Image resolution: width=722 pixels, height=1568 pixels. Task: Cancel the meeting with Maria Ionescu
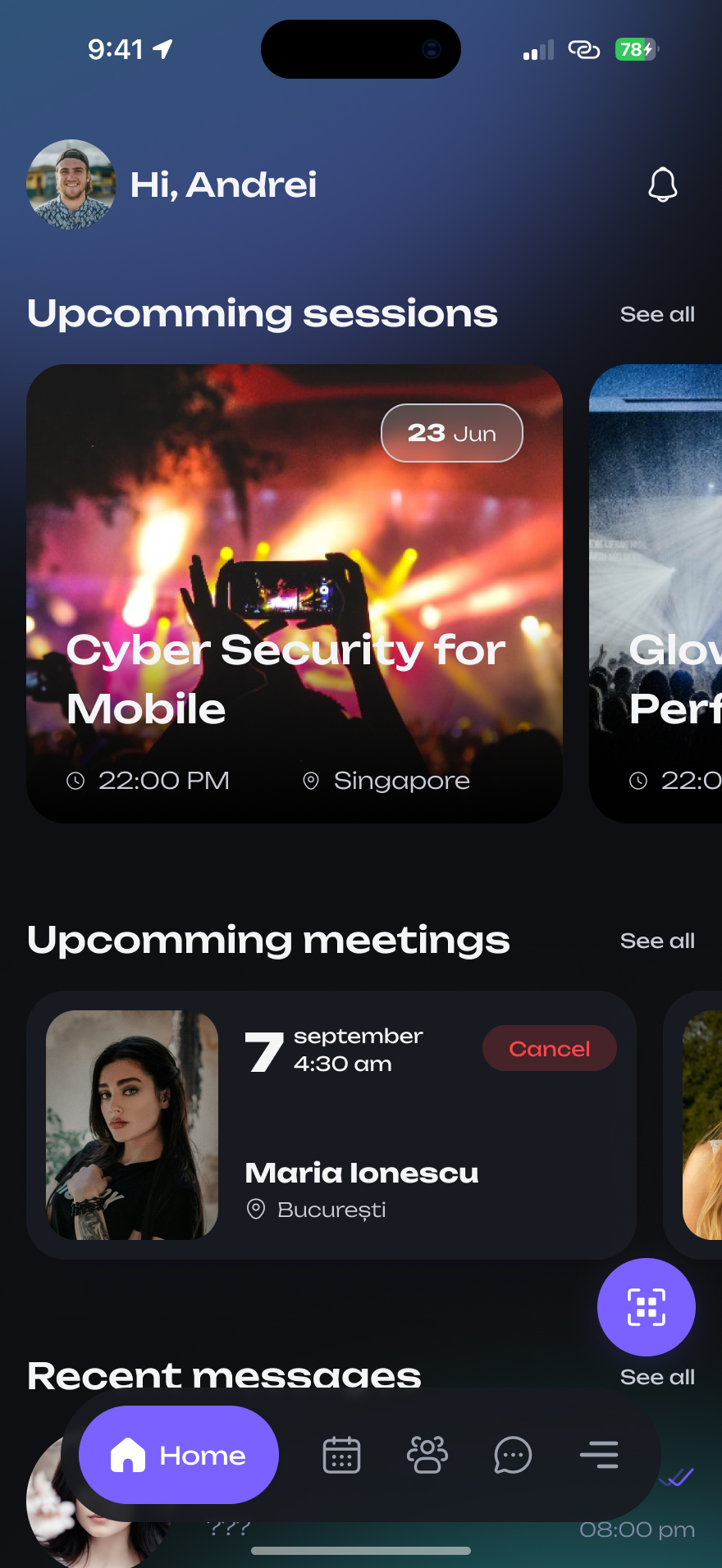coord(549,1048)
